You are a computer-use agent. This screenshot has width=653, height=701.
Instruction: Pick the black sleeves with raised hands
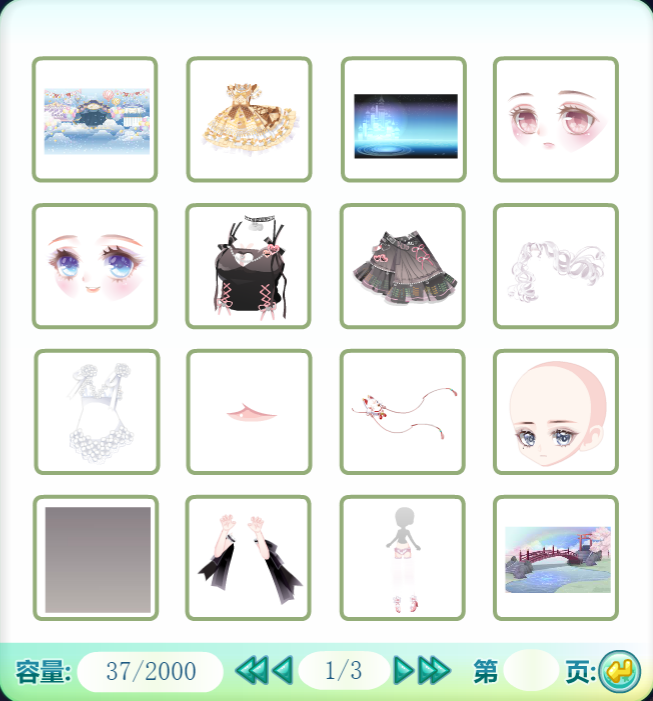[248, 558]
